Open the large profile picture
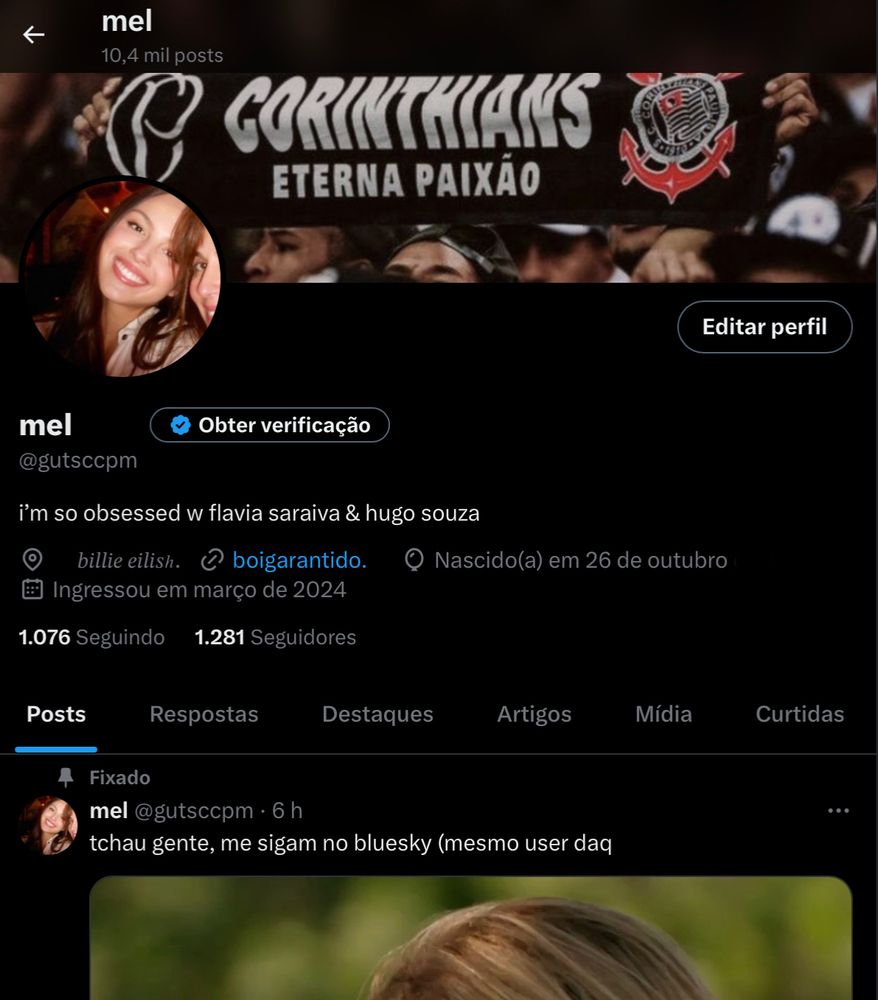The height and width of the screenshot is (1000, 878). 120,278
